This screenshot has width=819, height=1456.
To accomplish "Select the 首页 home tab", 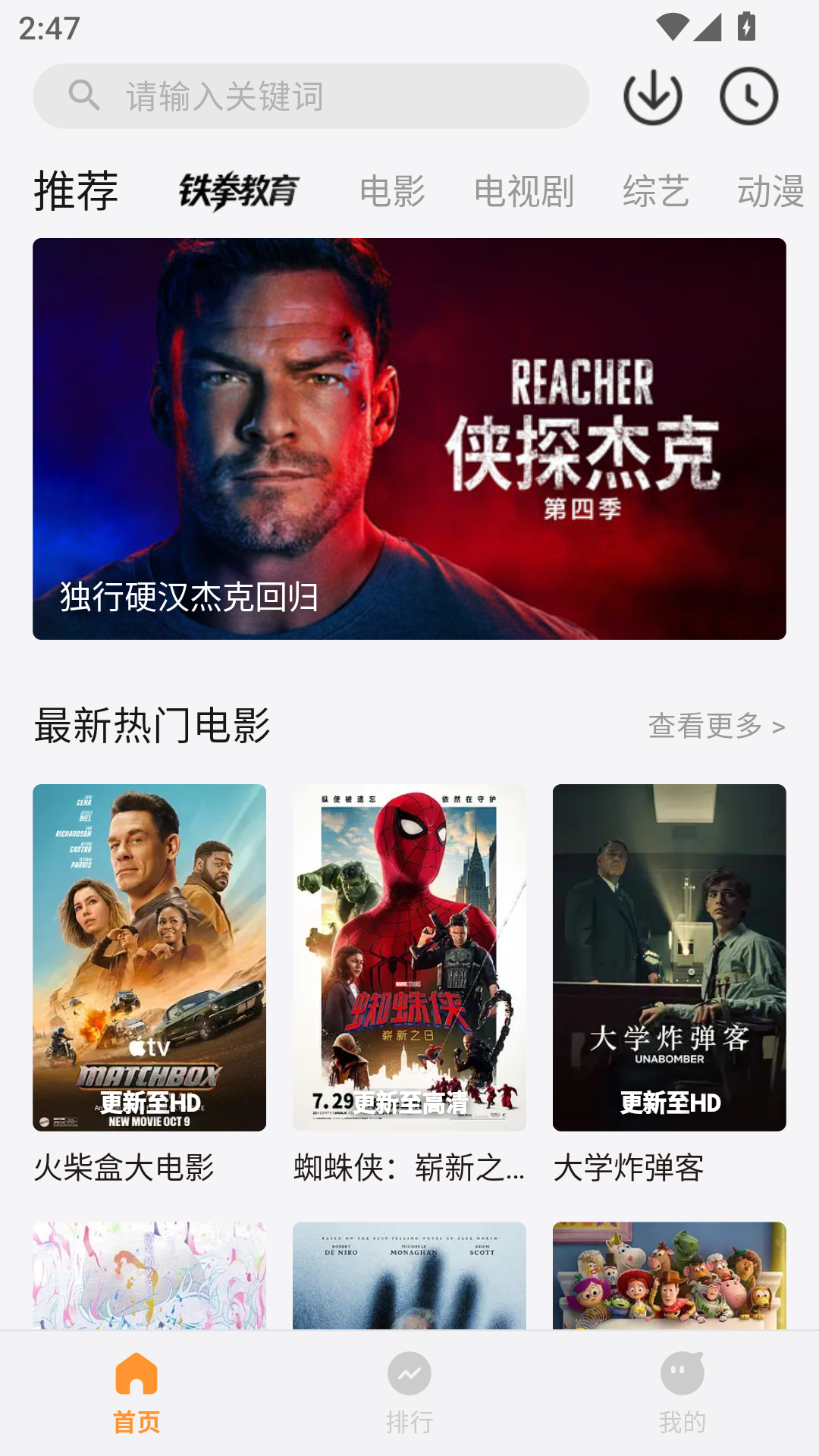I will pyautogui.click(x=136, y=1393).
